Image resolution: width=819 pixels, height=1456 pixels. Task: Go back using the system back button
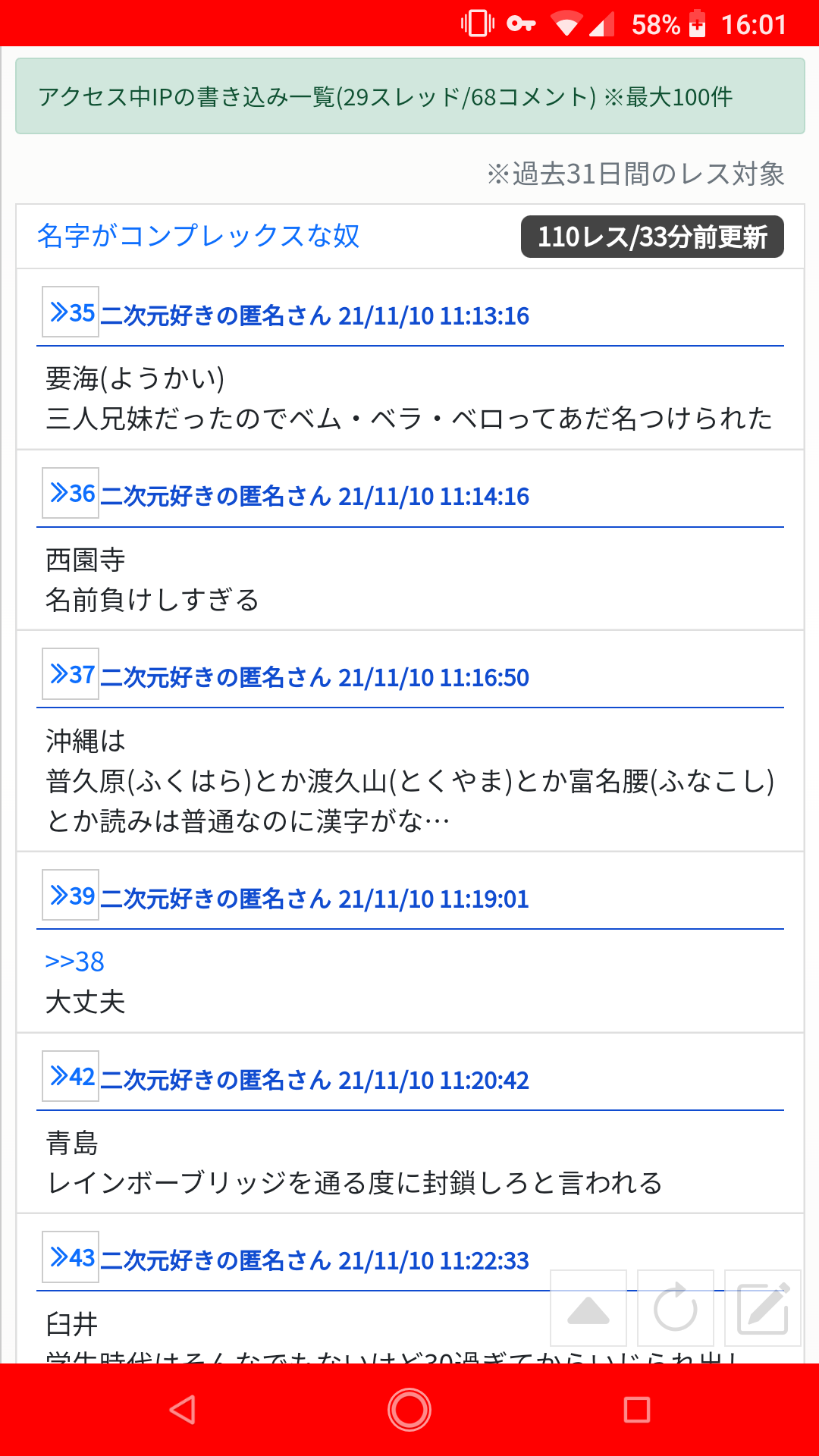[x=182, y=1410]
